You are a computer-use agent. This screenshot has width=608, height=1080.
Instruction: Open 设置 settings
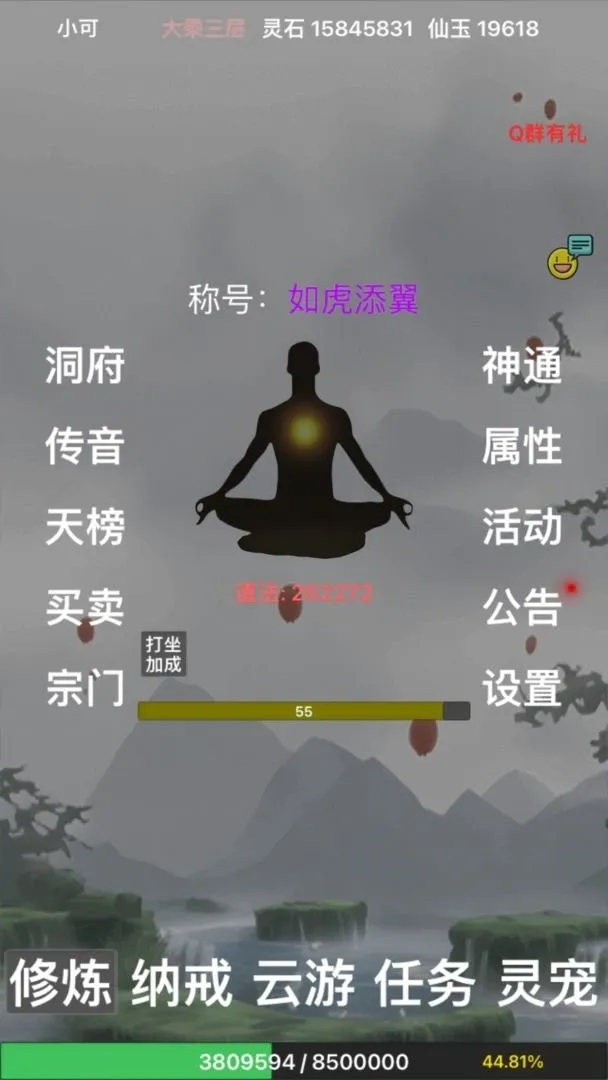[522, 688]
